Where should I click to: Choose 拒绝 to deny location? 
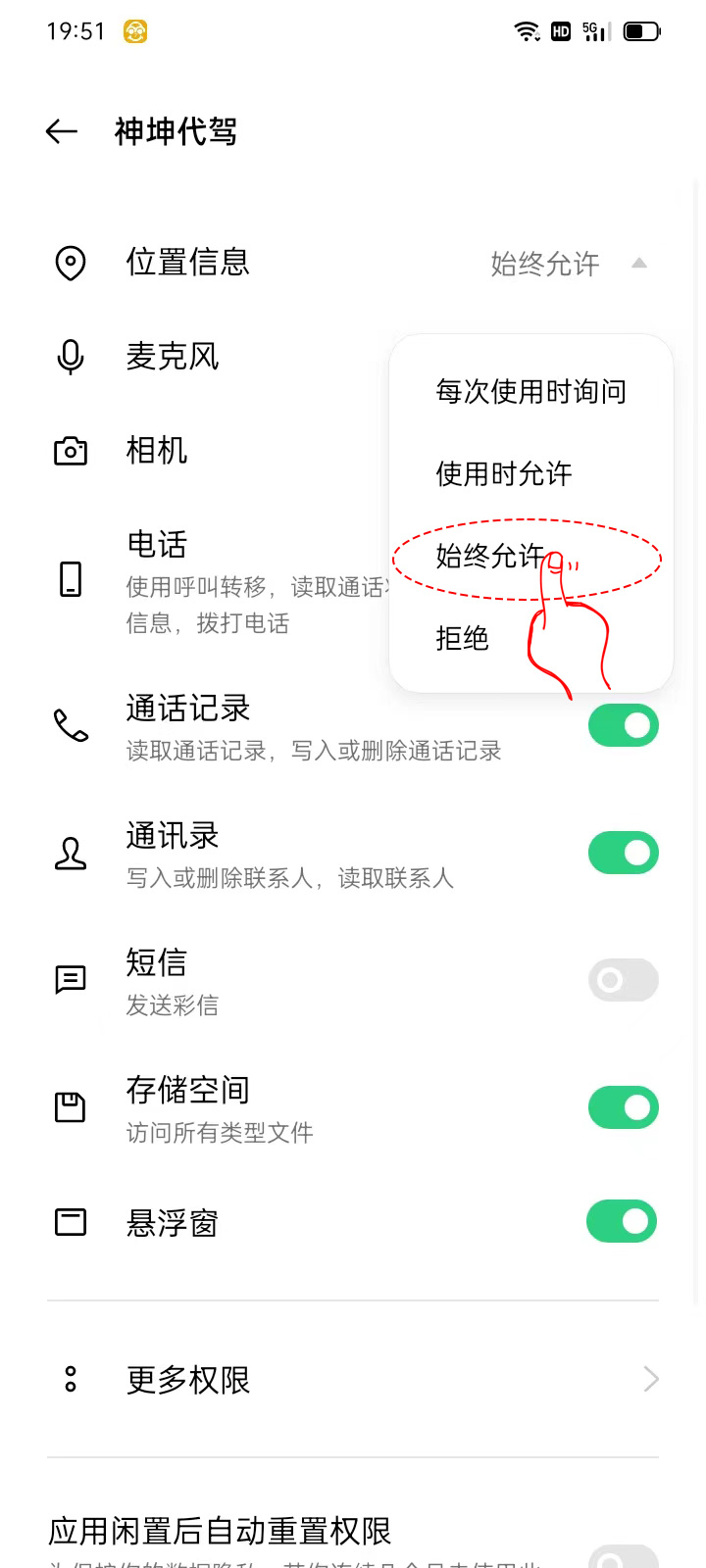(x=462, y=639)
